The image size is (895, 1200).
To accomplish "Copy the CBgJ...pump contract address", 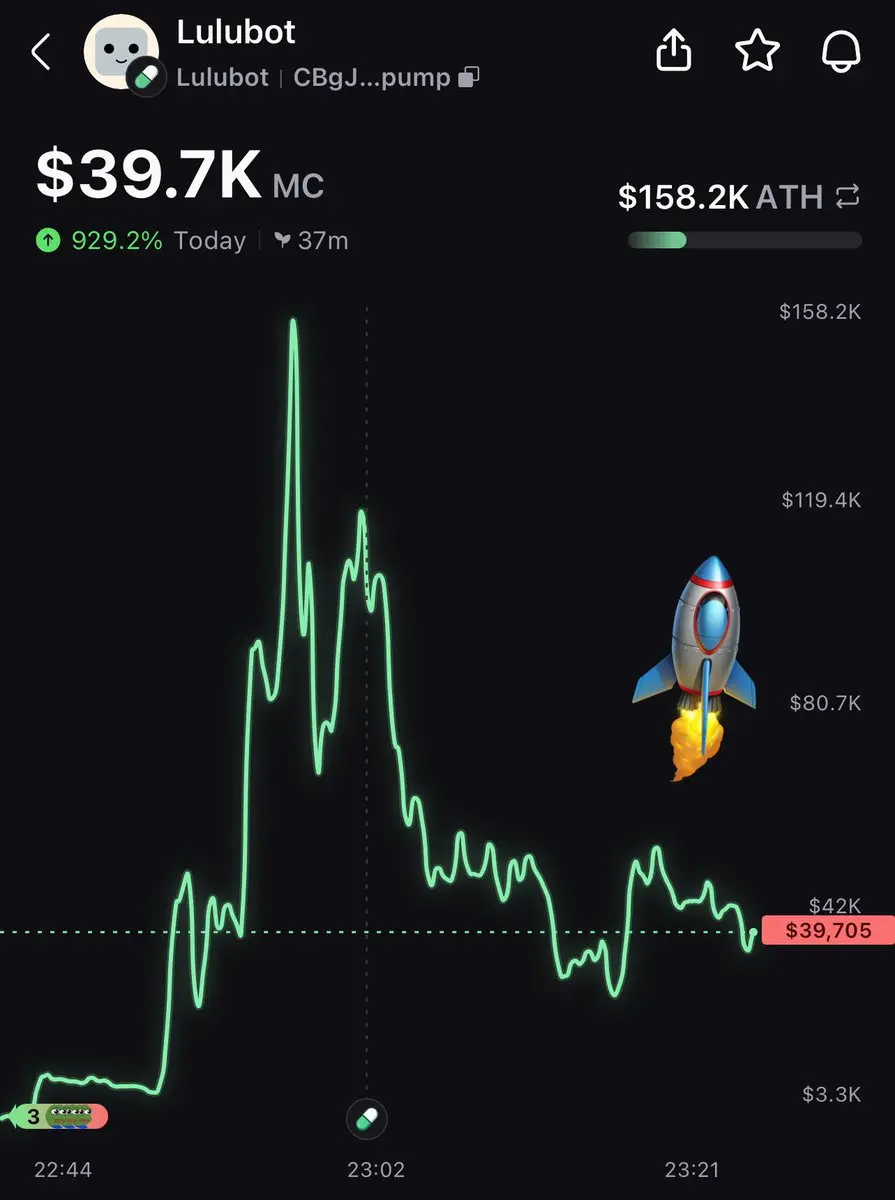I will coord(469,78).
